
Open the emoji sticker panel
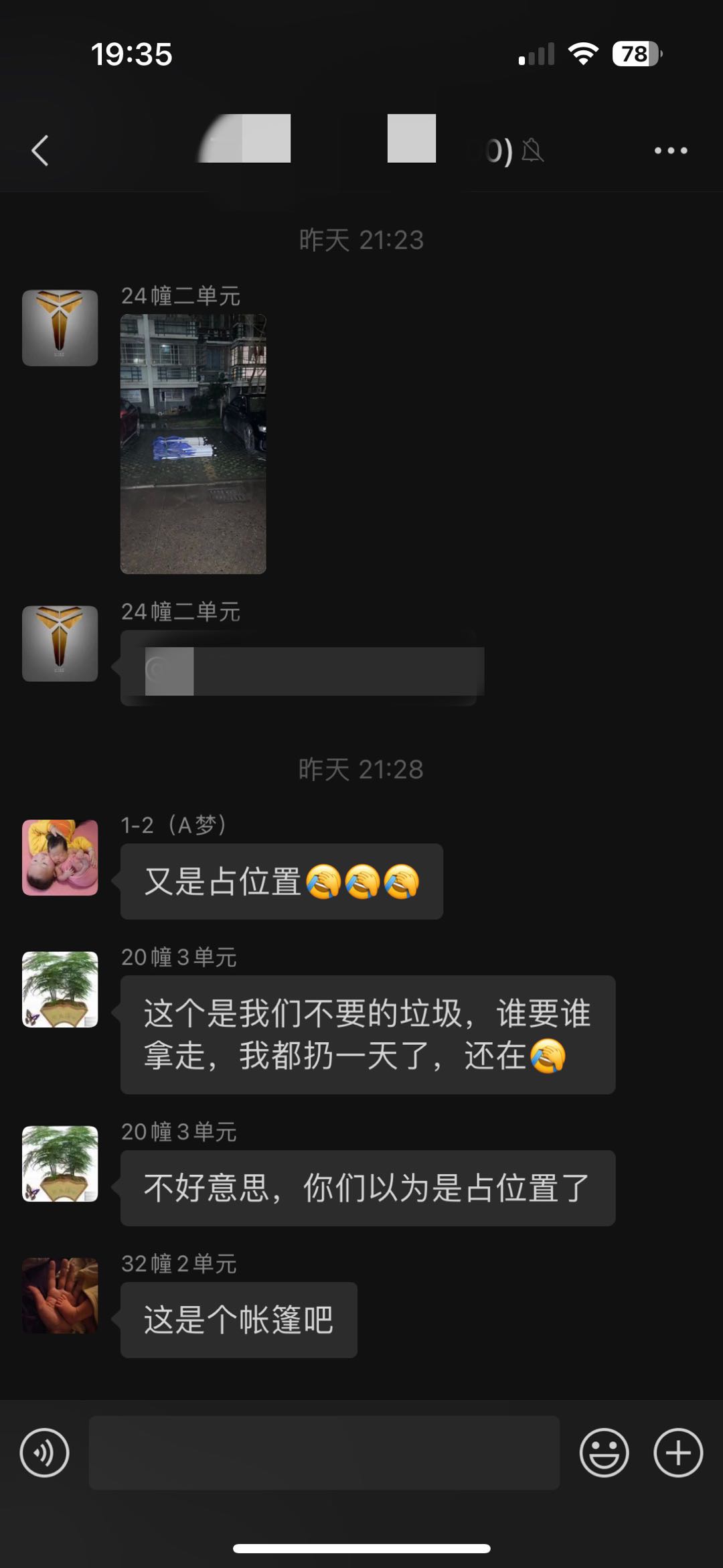click(604, 1453)
